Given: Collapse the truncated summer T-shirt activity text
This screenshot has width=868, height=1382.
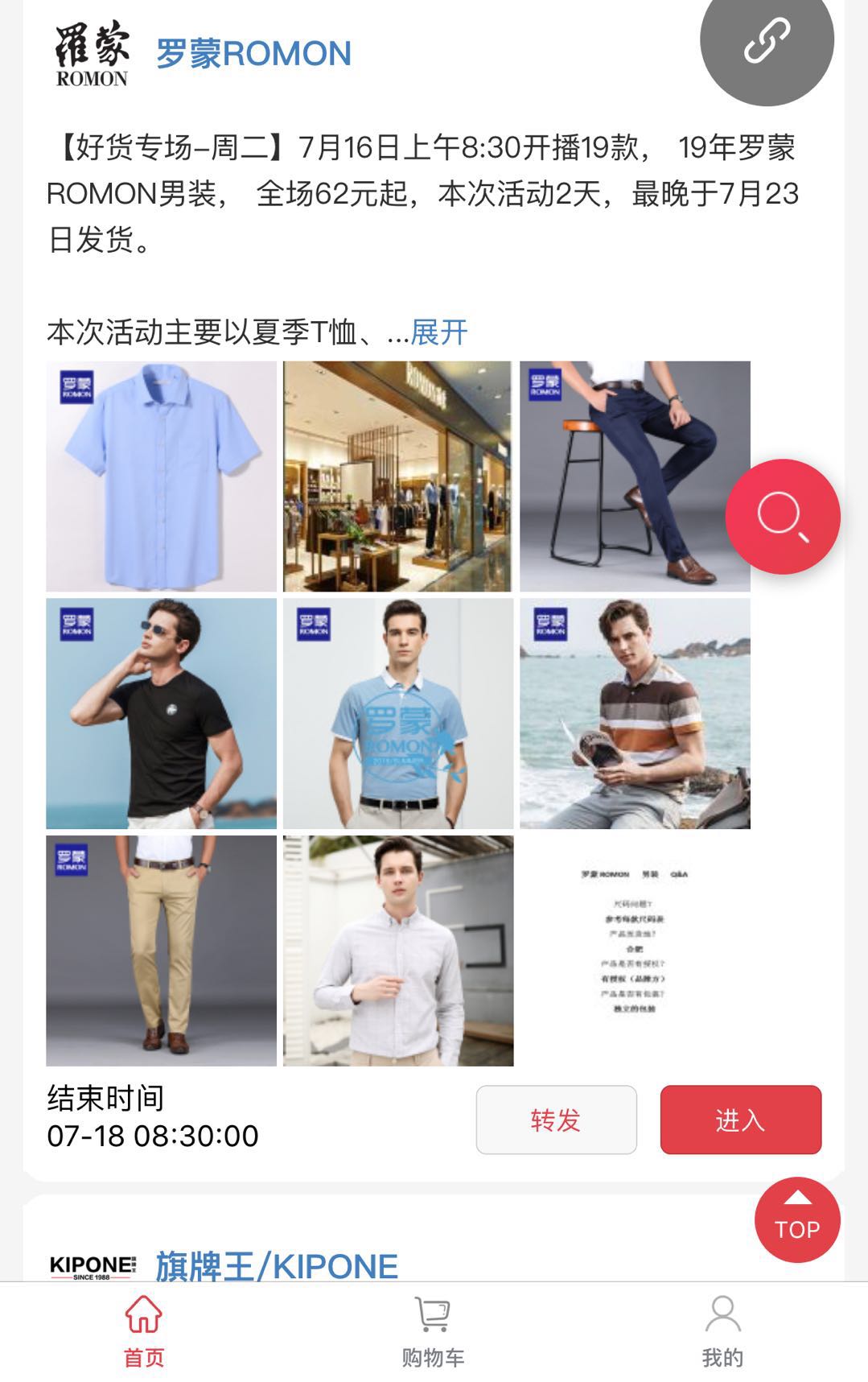Looking at the screenshot, I should [438, 331].
